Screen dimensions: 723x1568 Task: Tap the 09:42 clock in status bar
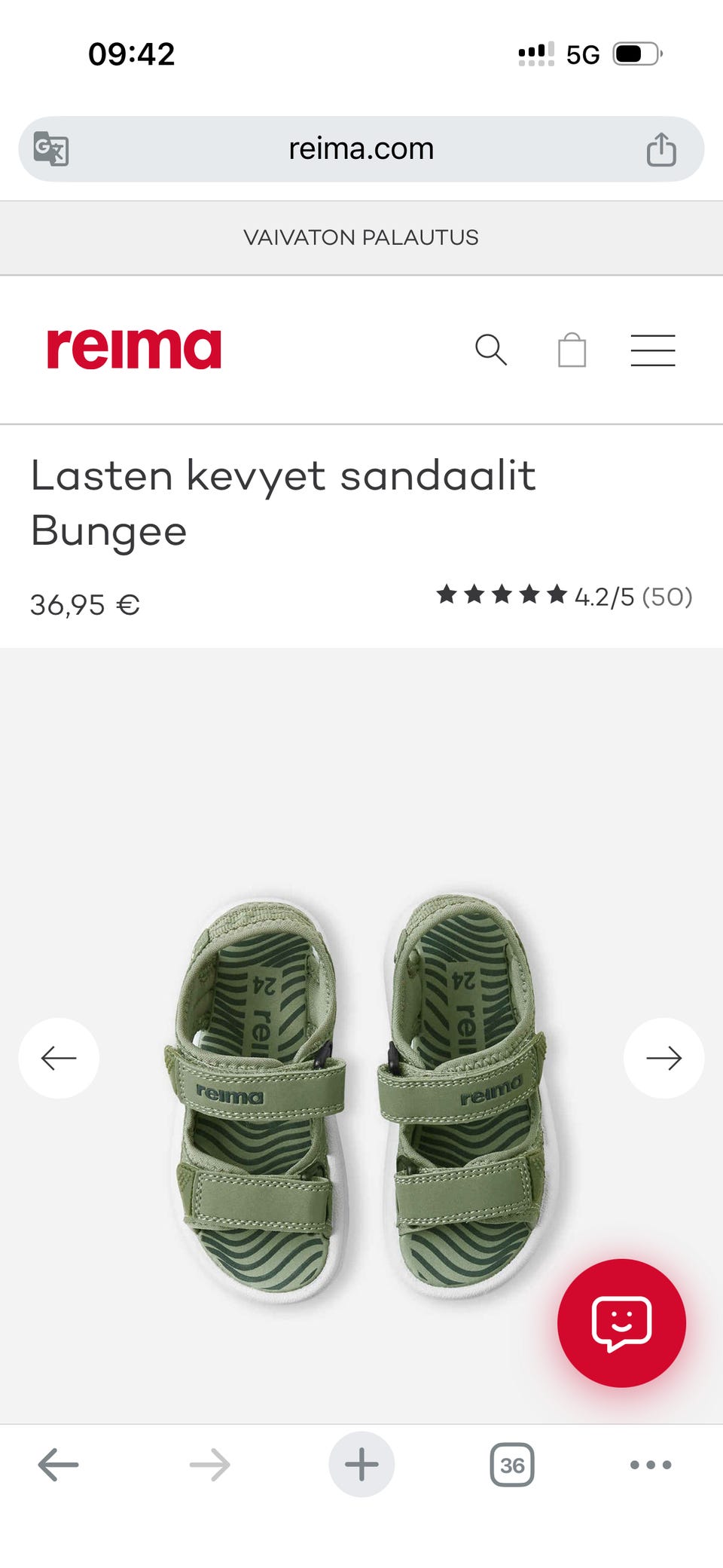click(133, 53)
